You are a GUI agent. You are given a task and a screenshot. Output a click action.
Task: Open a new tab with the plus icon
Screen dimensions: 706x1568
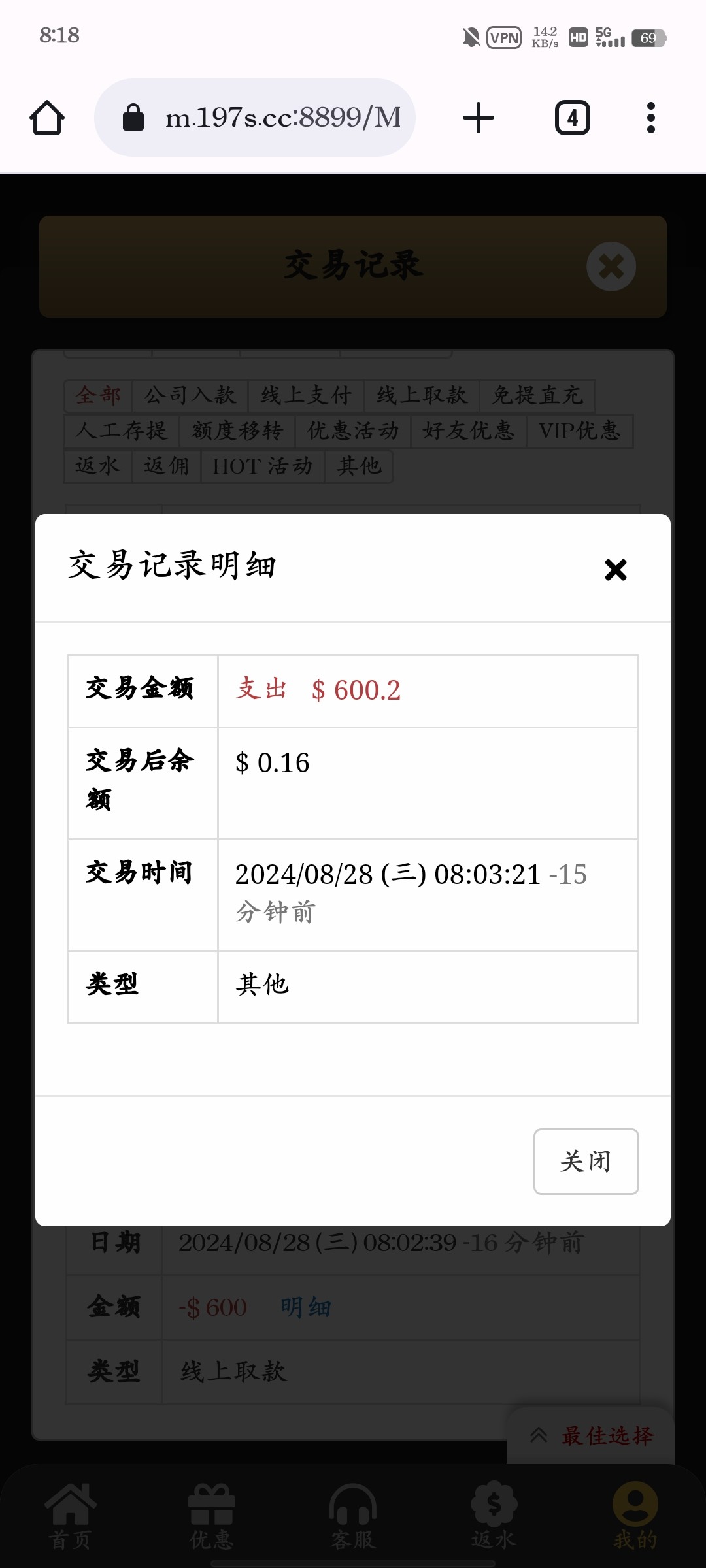pyautogui.click(x=478, y=117)
